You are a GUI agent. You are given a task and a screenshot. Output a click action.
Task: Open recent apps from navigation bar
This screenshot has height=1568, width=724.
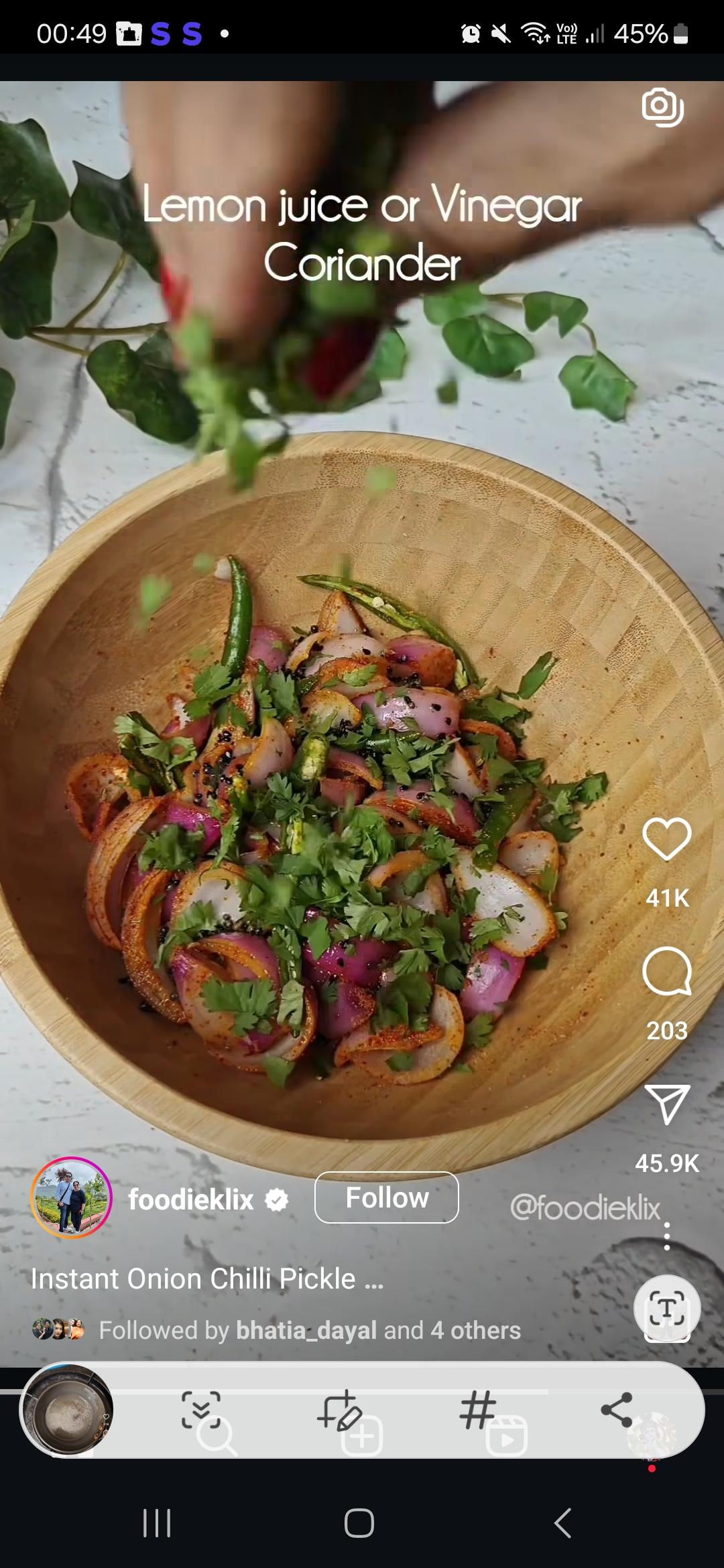(157, 1523)
